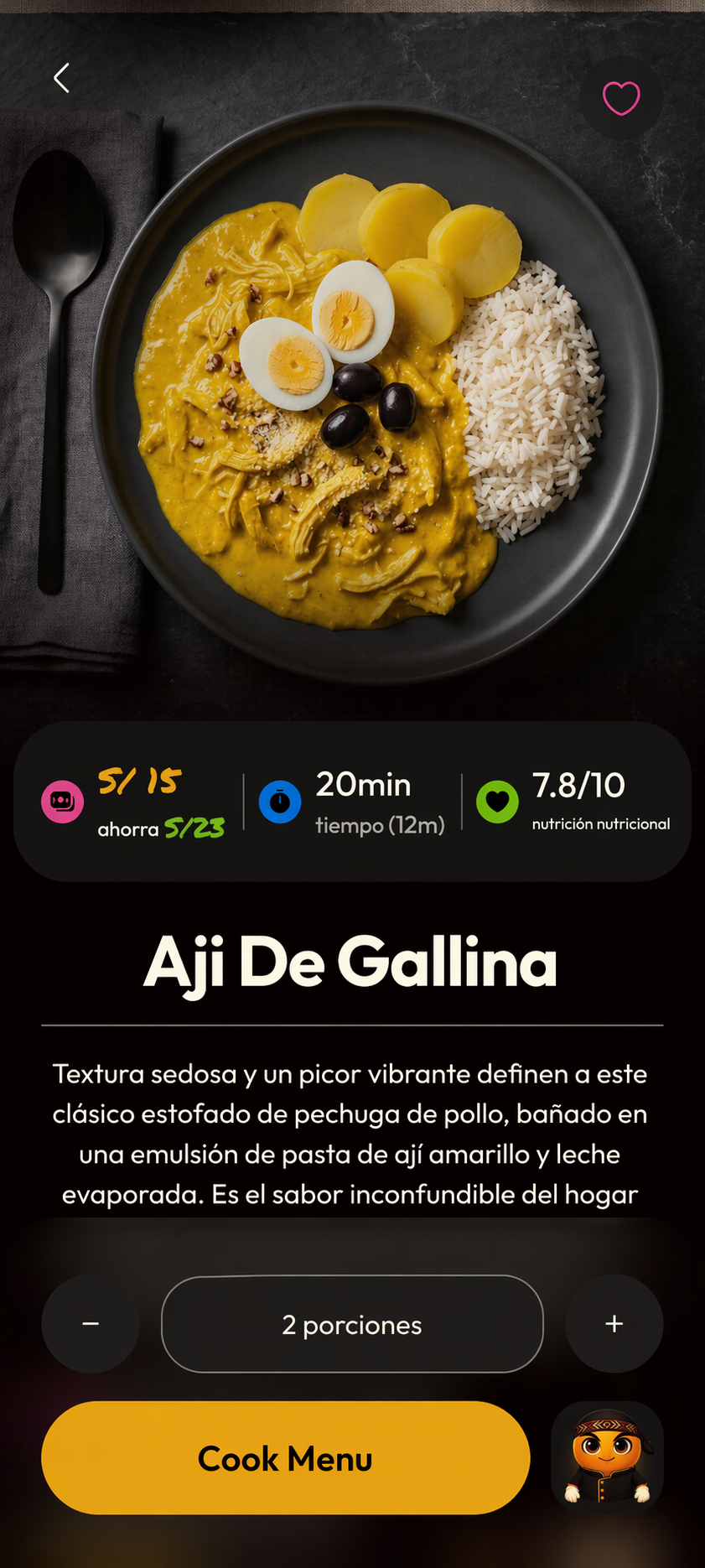Open the 2 porciones selector
This screenshot has height=1568, width=705.
point(352,1324)
